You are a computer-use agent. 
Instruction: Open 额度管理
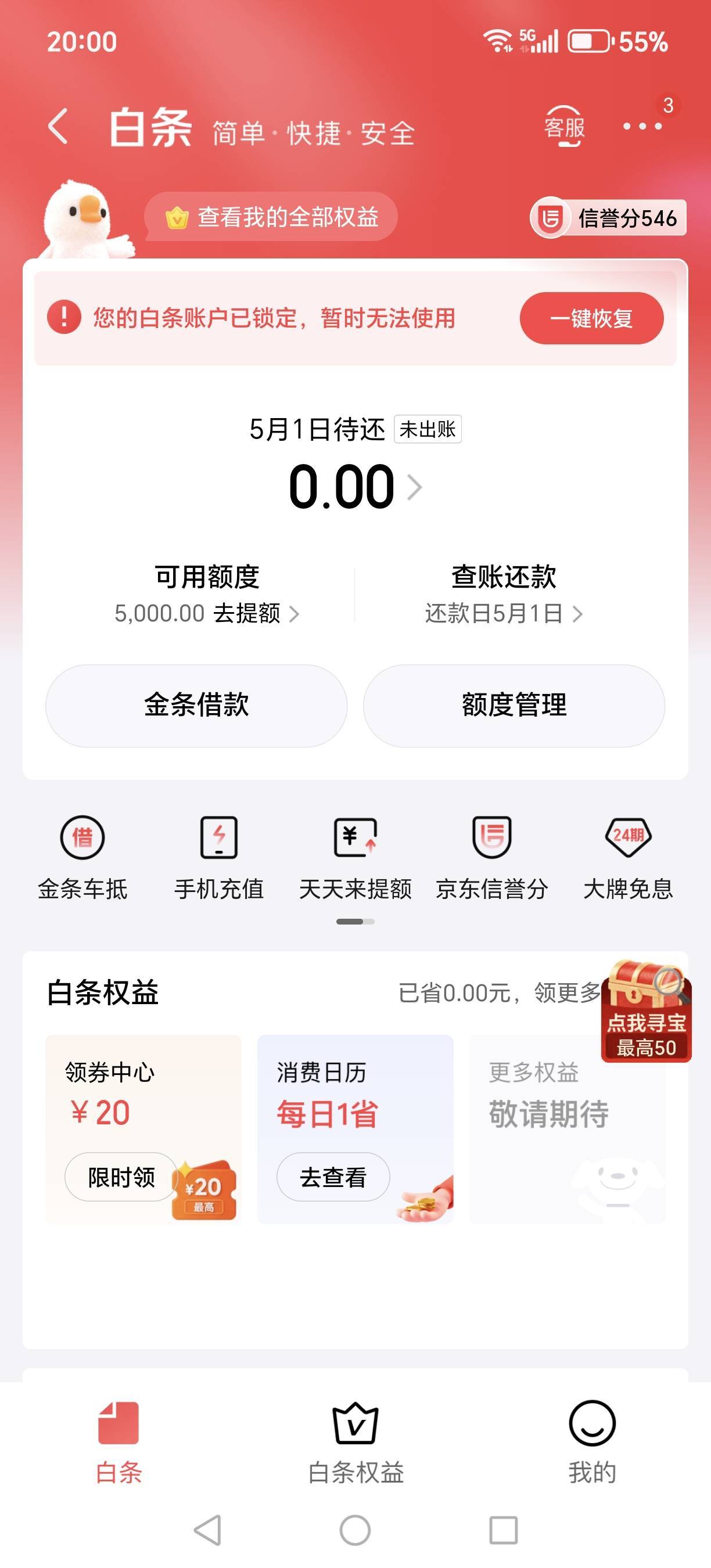tap(513, 706)
